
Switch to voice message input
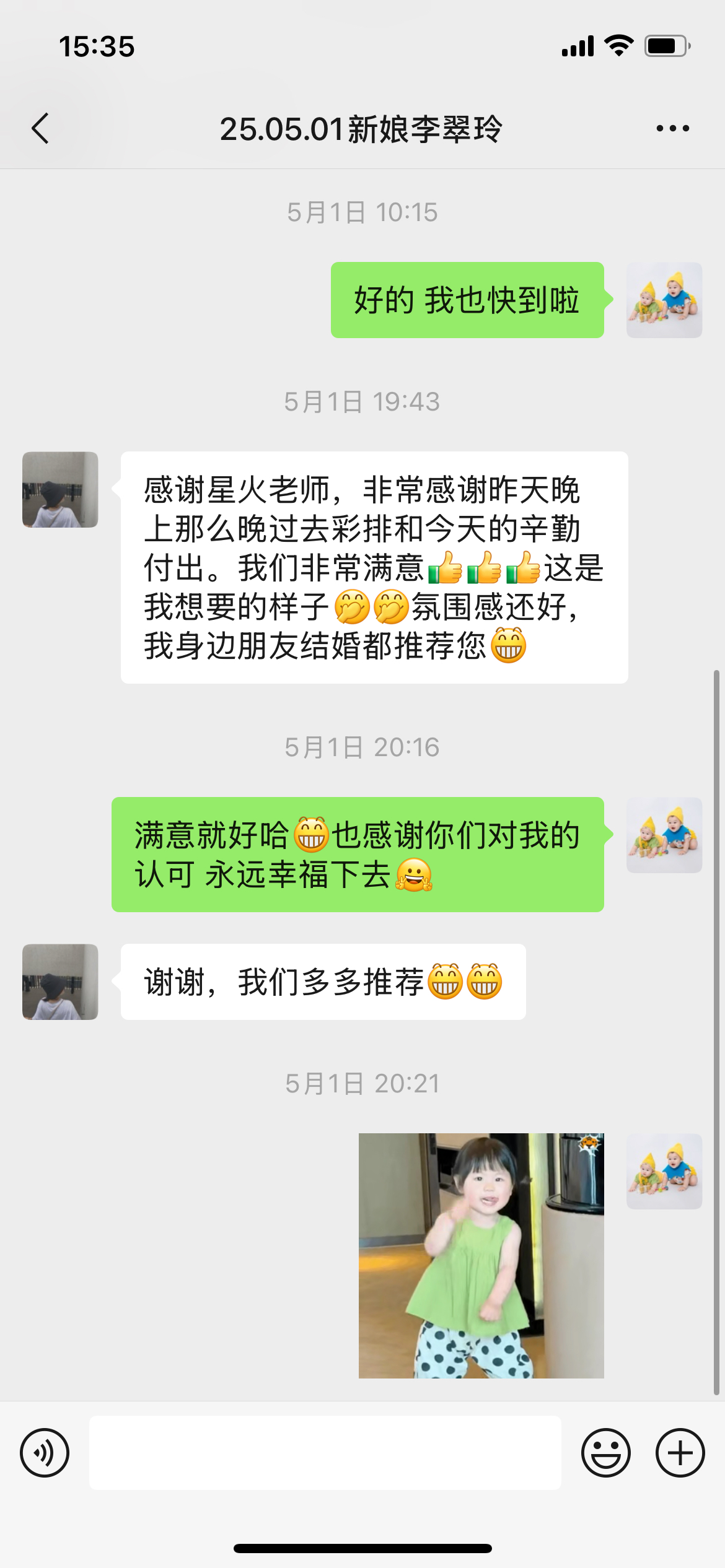pyautogui.click(x=45, y=1453)
